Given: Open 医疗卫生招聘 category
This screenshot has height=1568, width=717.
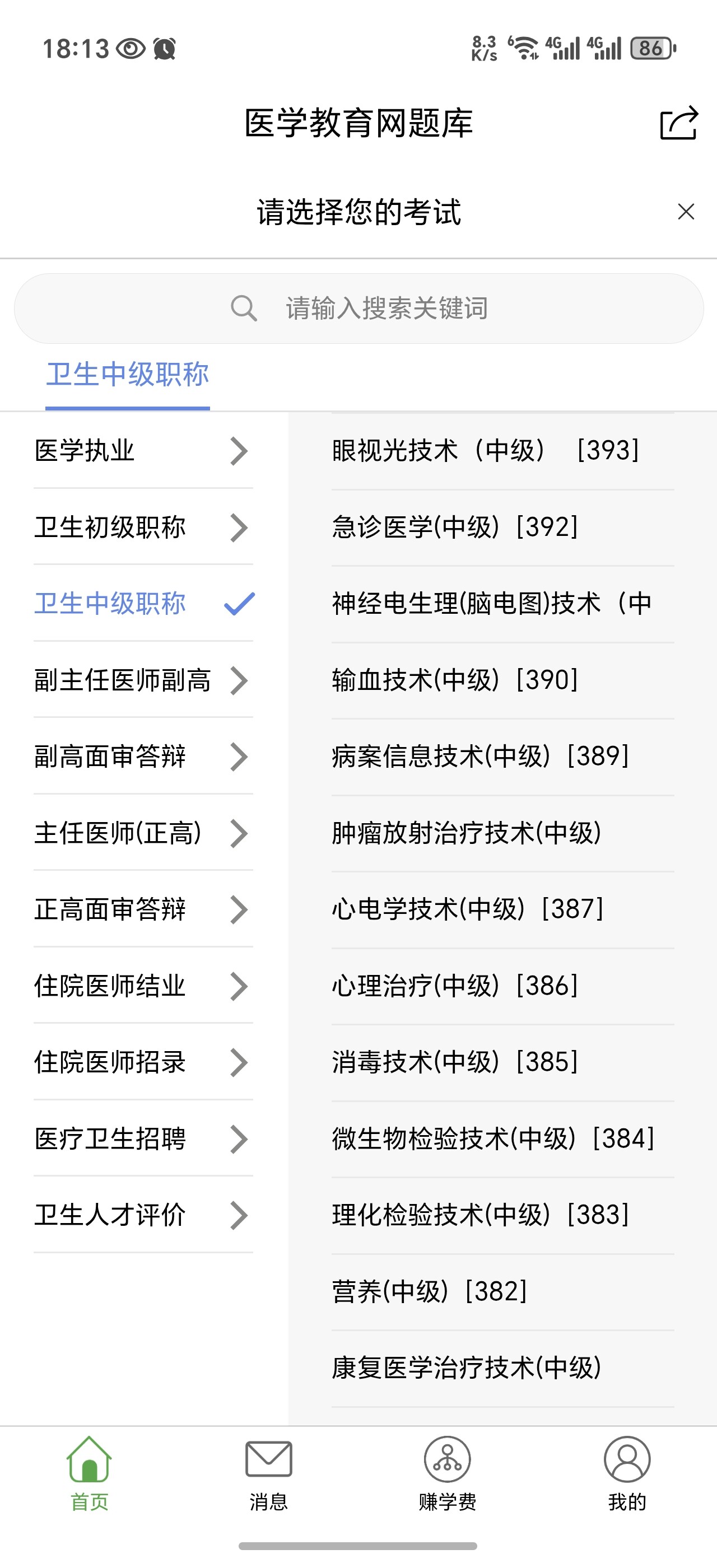Looking at the screenshot, I should pos(143,1139).
